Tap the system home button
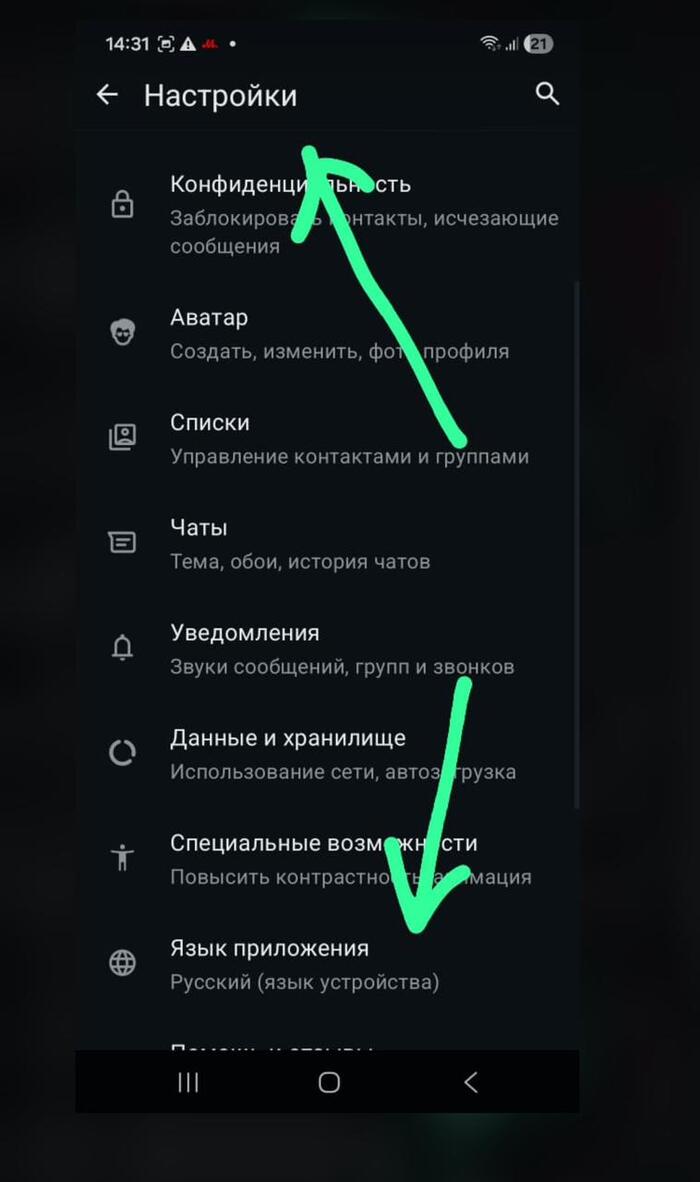The width and height of the screenshot is (700, 1182). tap(329, 1082)
